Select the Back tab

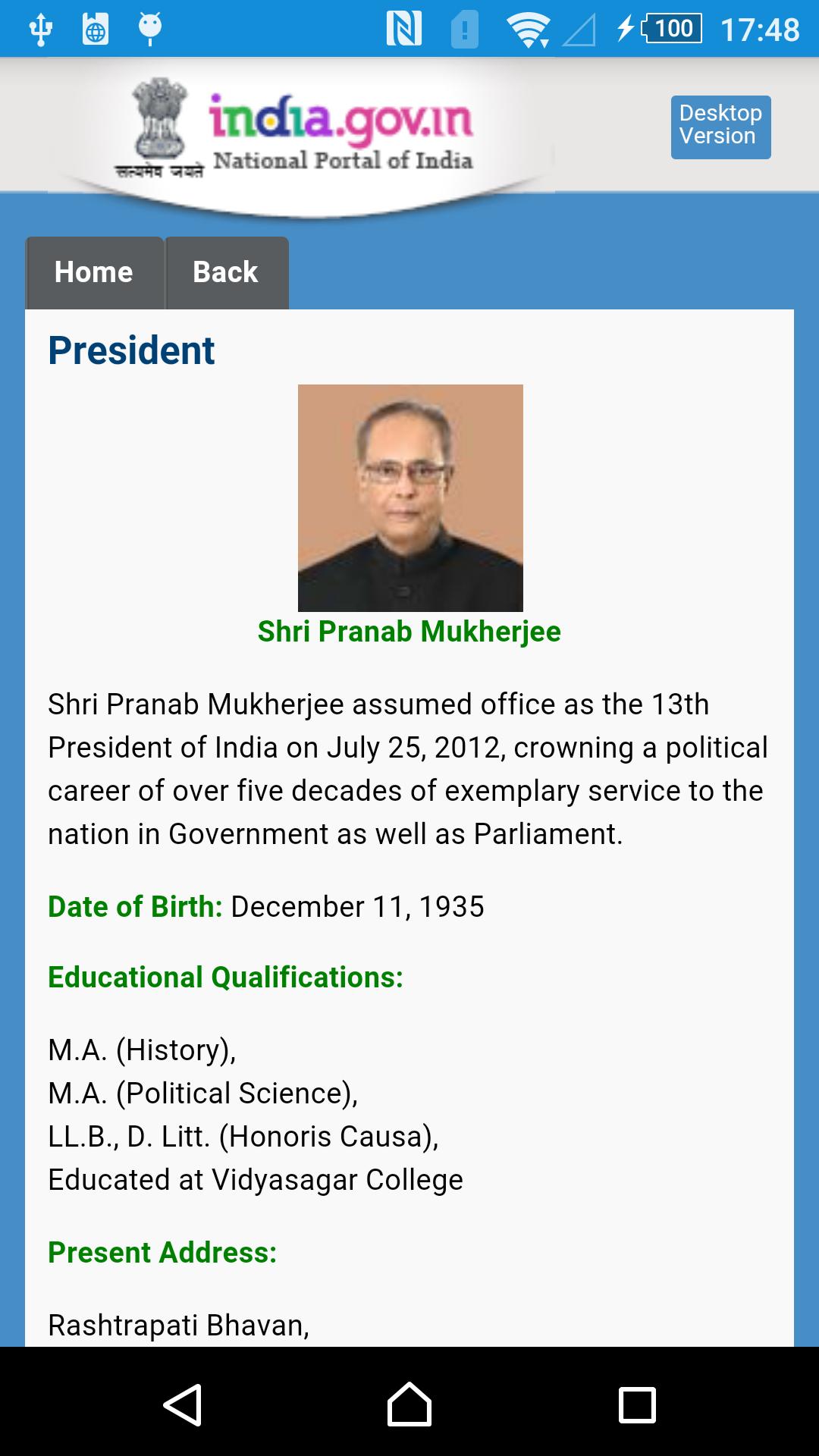tap(226, 271)
